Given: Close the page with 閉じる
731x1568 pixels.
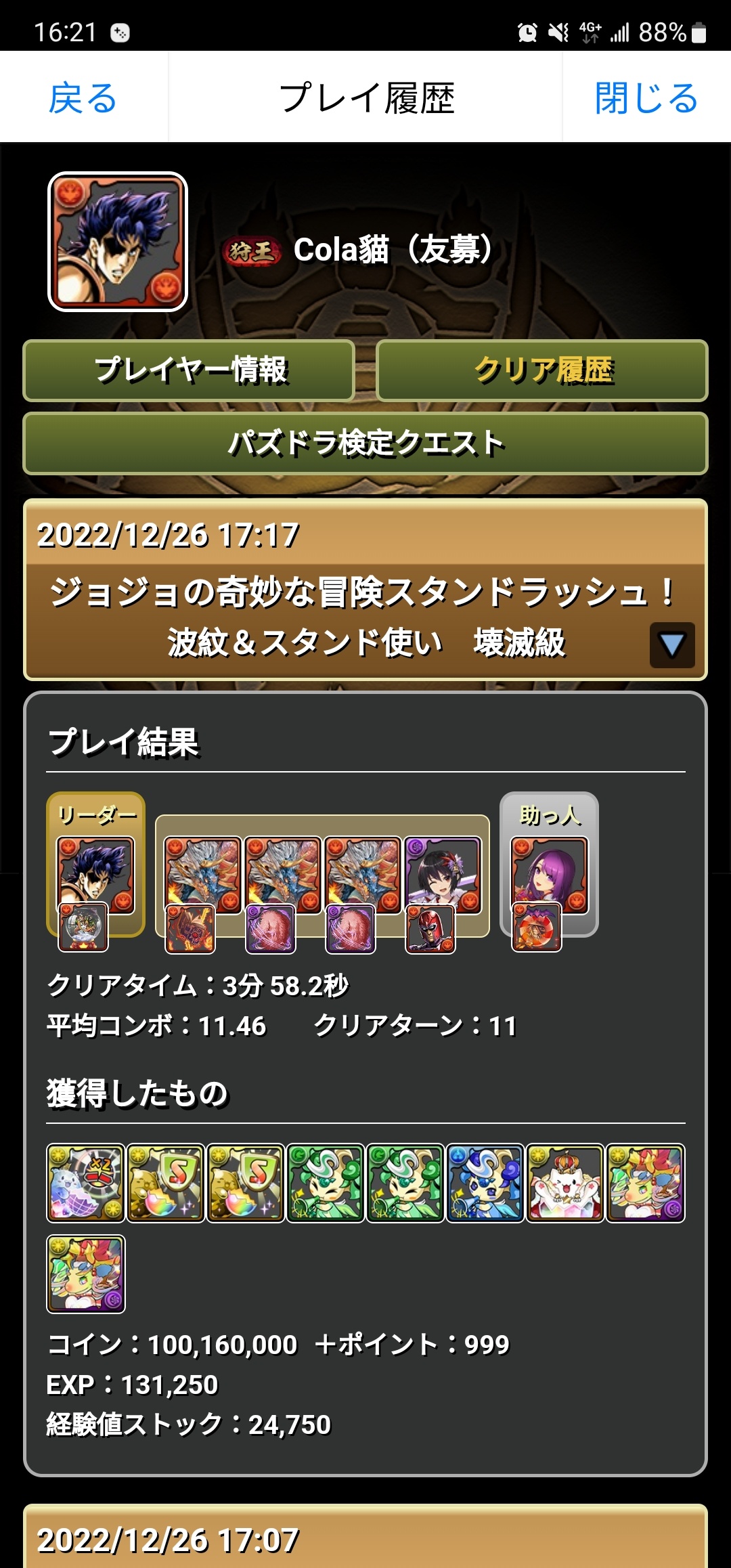Looking at the screenshot, I should [x=646, y=98].
